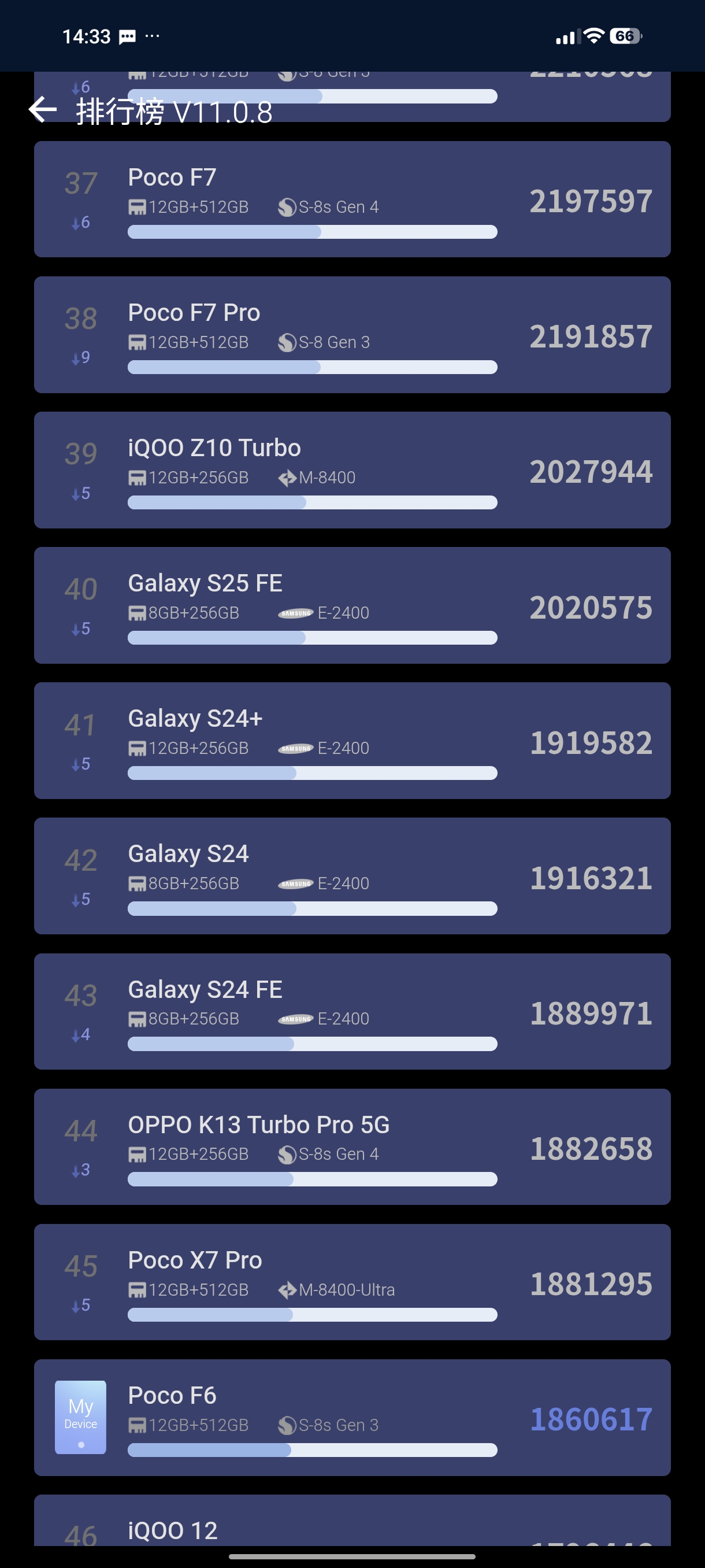Open the Poco F7 ranking entry
Viewport: 705px width, 1568px height.
click(x=352, y=199)
